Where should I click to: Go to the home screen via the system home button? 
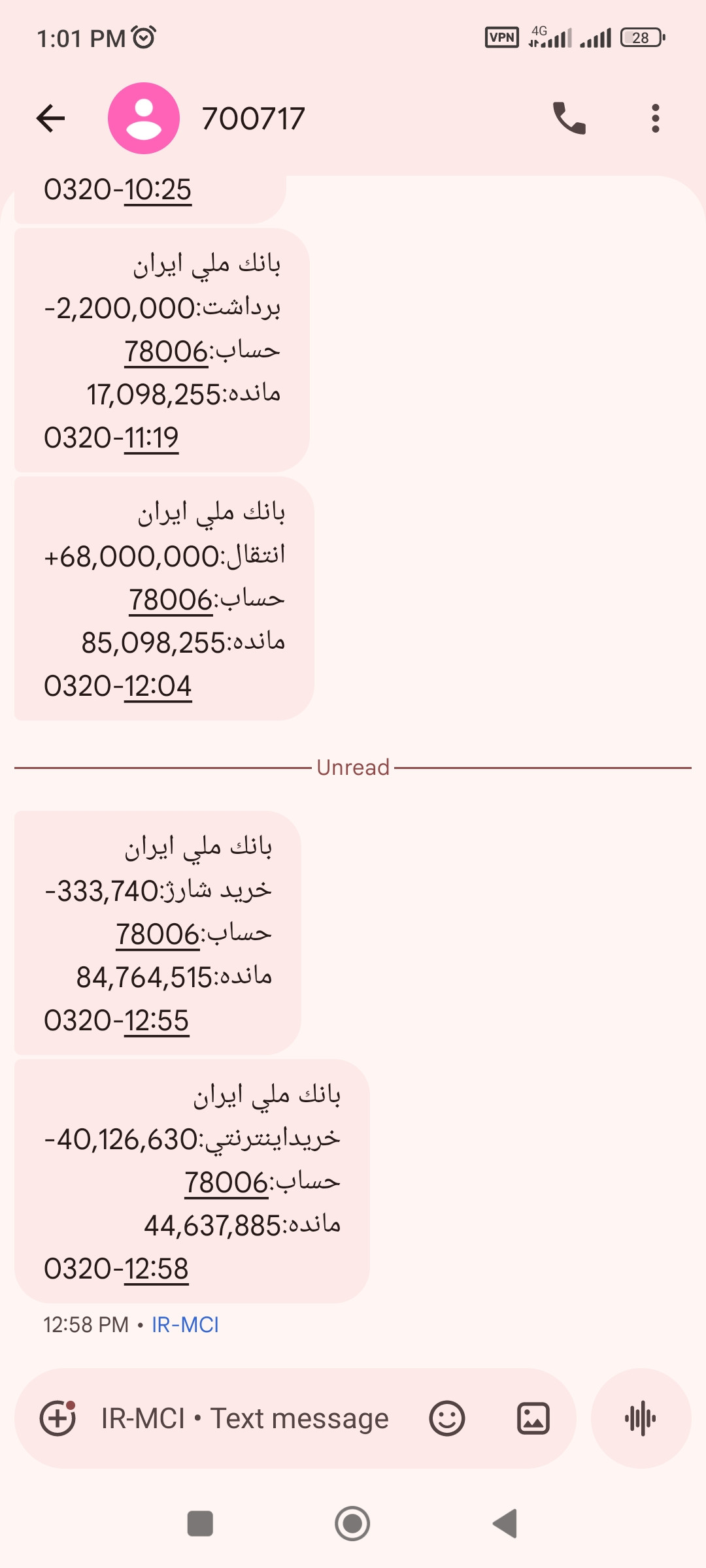(x=352, y=1524)
